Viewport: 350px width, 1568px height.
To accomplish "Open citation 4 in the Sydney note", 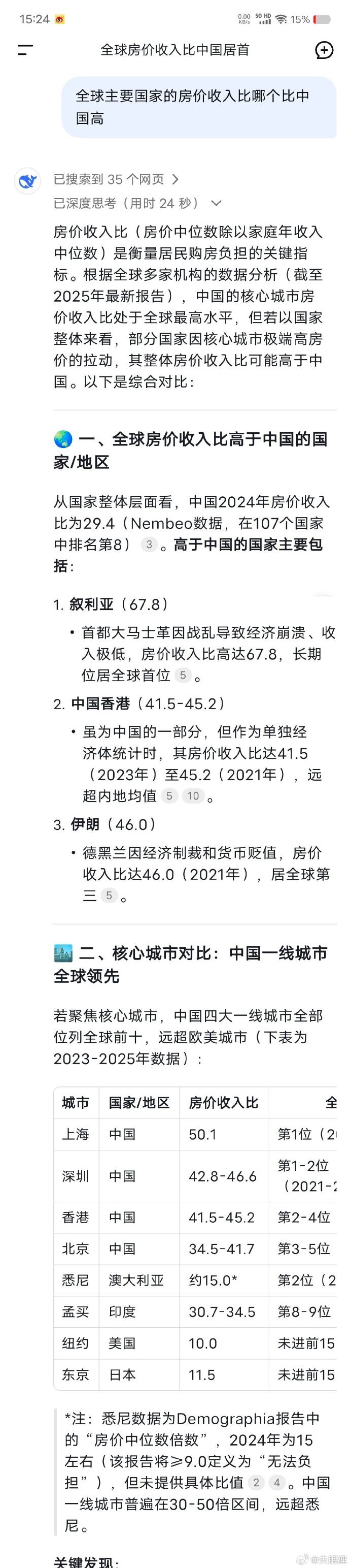I will (276, 1482).
